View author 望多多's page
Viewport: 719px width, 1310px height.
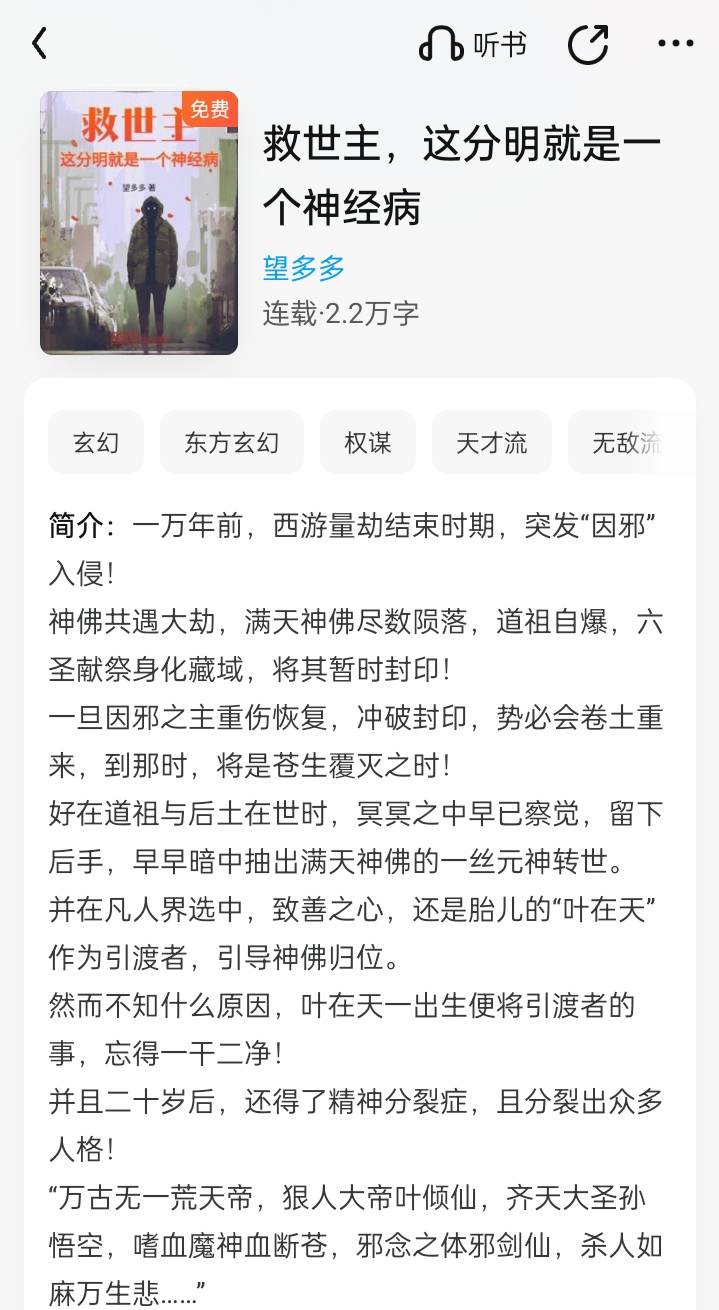[304, 268]
